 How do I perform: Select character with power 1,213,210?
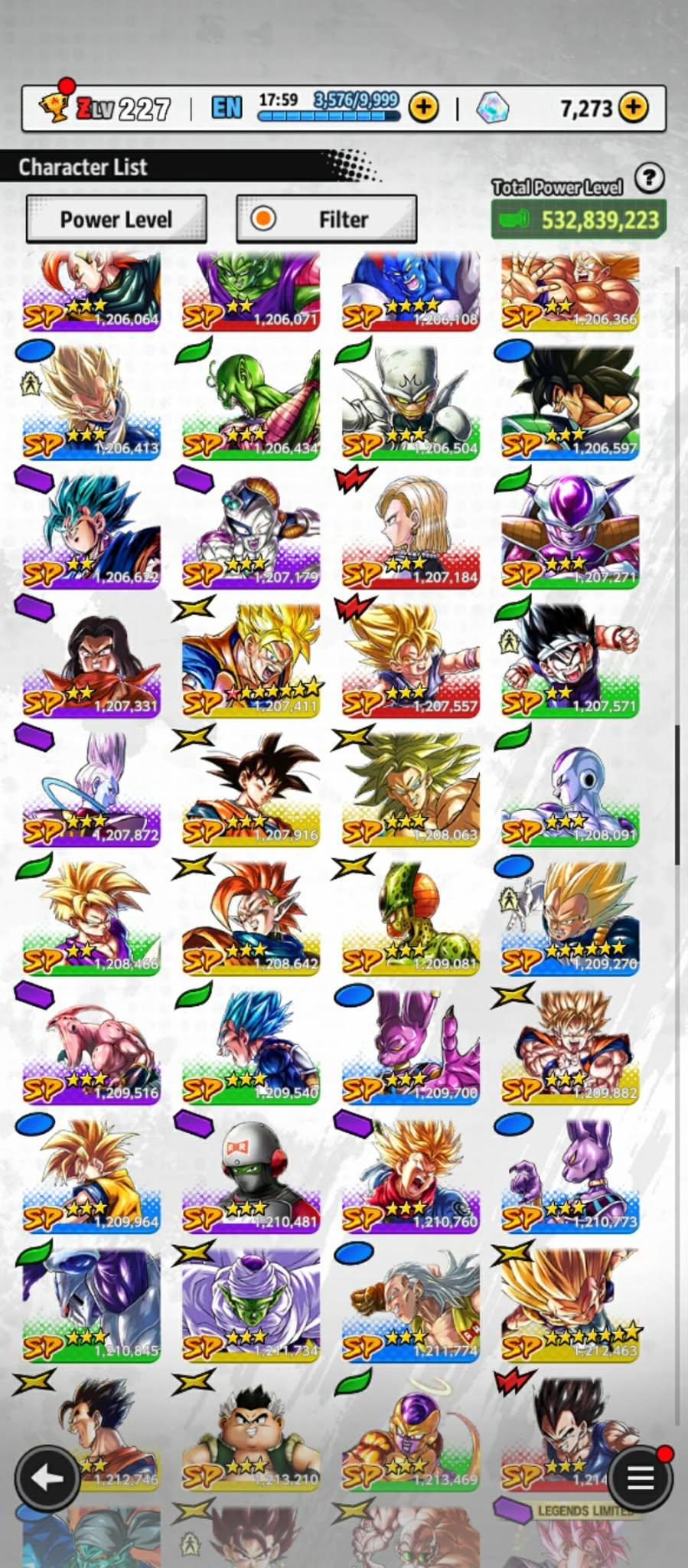pos(251,1432)
